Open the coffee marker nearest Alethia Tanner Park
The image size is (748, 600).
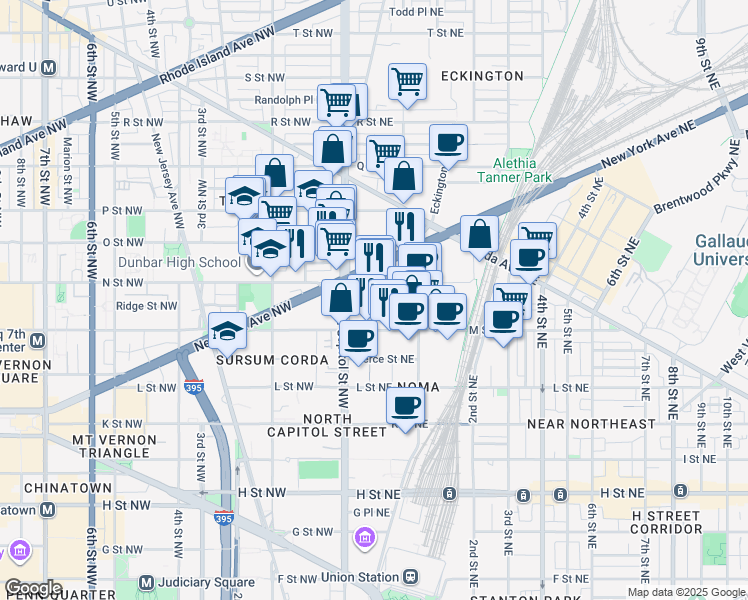448,147
